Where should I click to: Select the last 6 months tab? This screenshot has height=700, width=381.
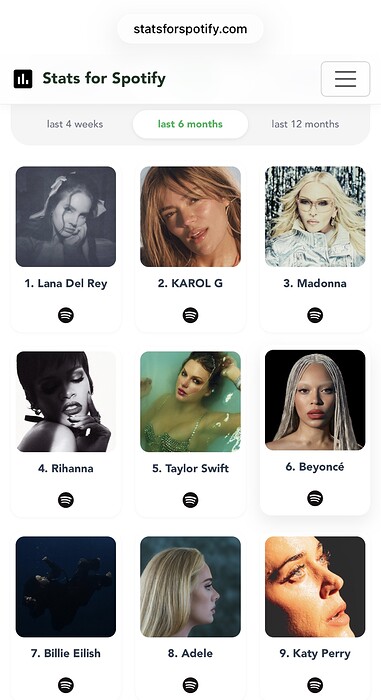click(x=190, y=124)
